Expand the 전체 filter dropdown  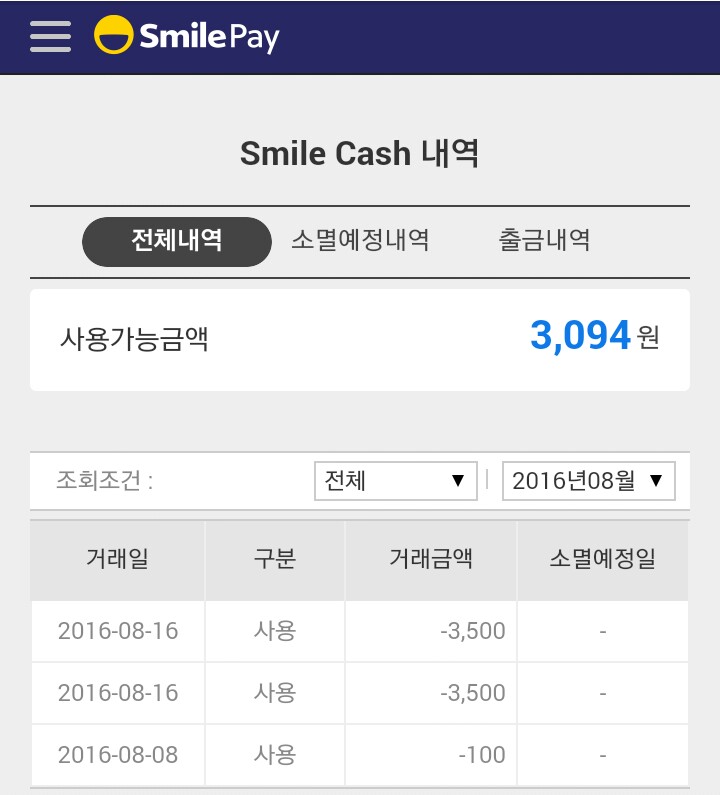click(395, 481)
